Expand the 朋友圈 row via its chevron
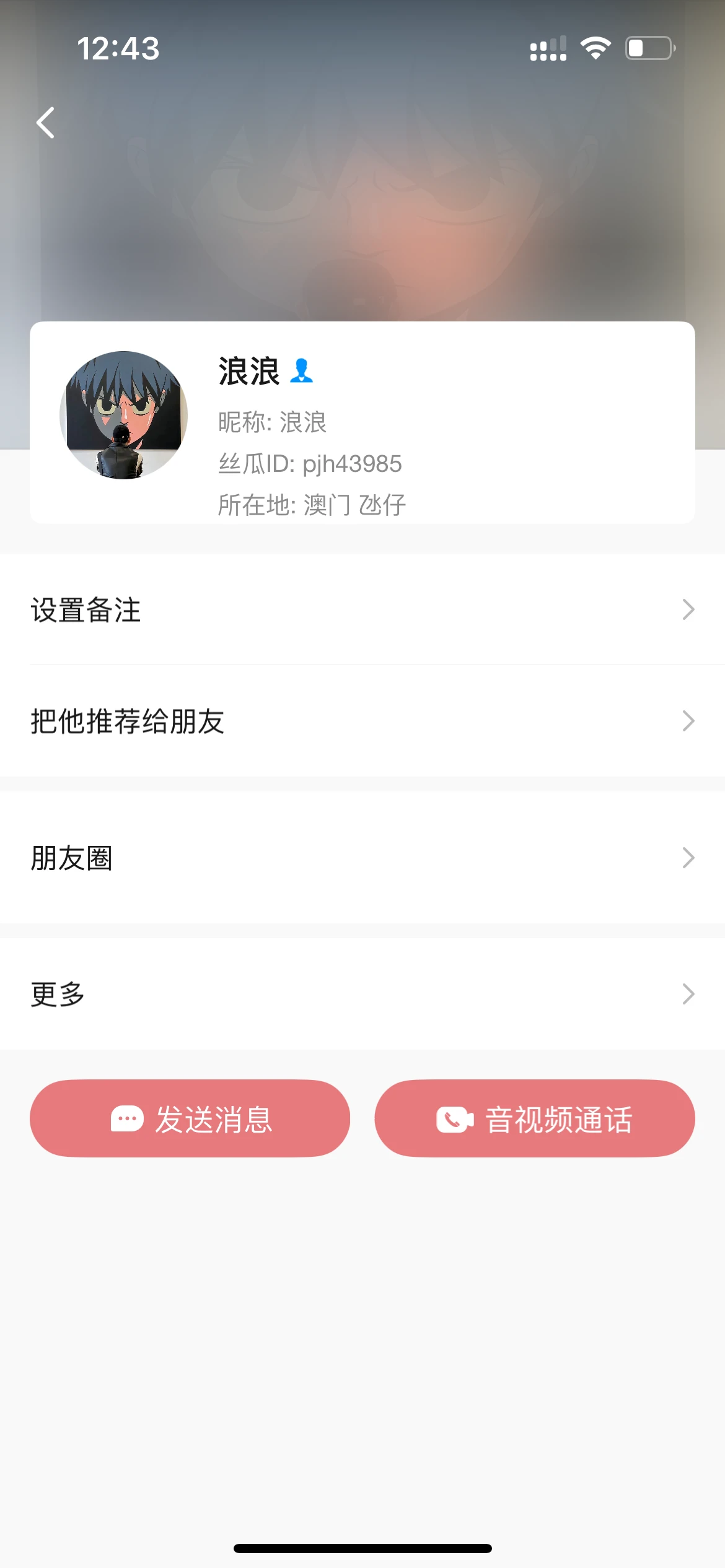The image size is (725, 1568). pos(687,858)
